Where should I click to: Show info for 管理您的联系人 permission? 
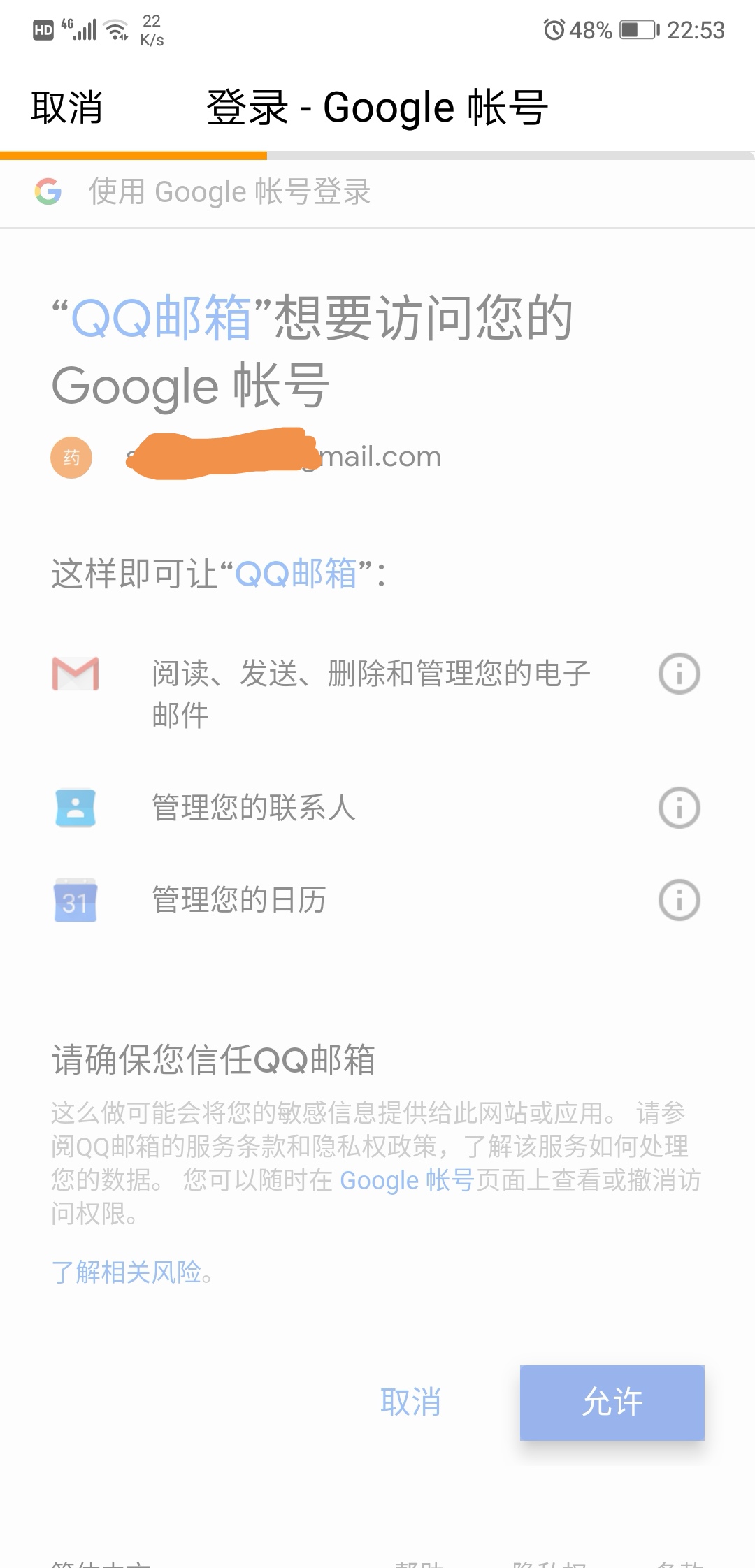[x=679, y=808]
